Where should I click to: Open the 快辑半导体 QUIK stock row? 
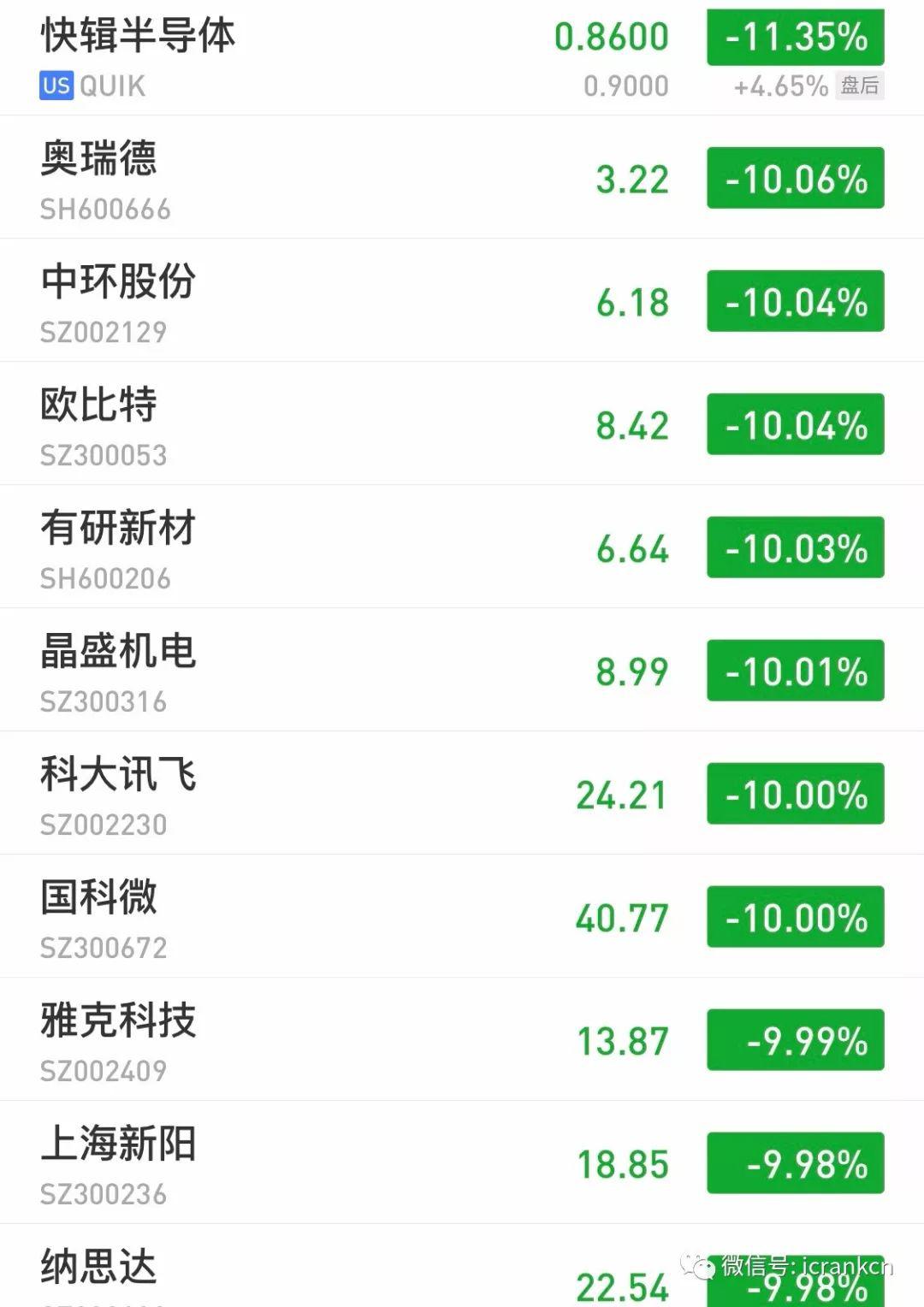pos(342,58)
